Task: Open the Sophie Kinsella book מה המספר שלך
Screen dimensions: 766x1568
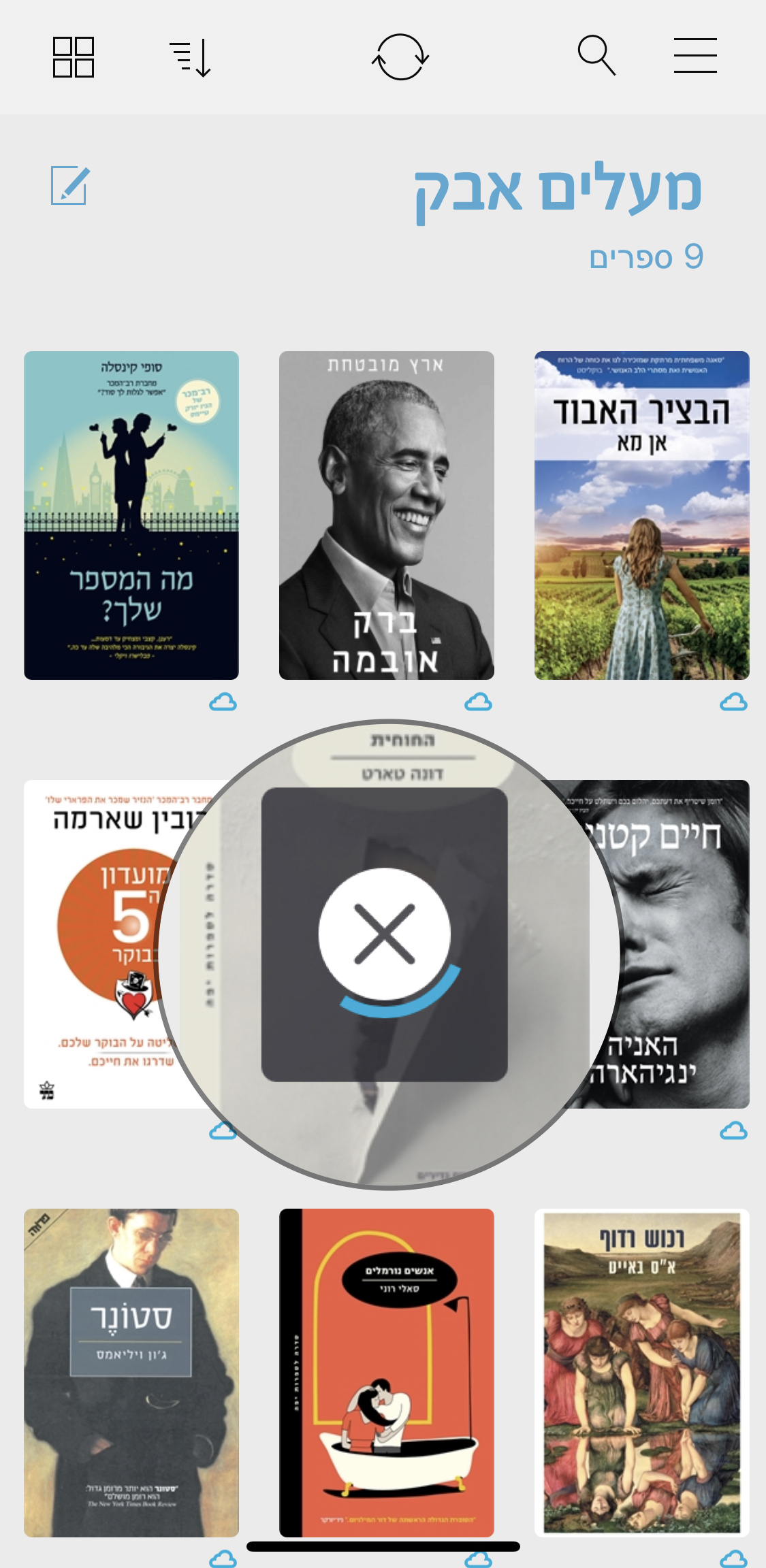Action: [x=131, y=515]
